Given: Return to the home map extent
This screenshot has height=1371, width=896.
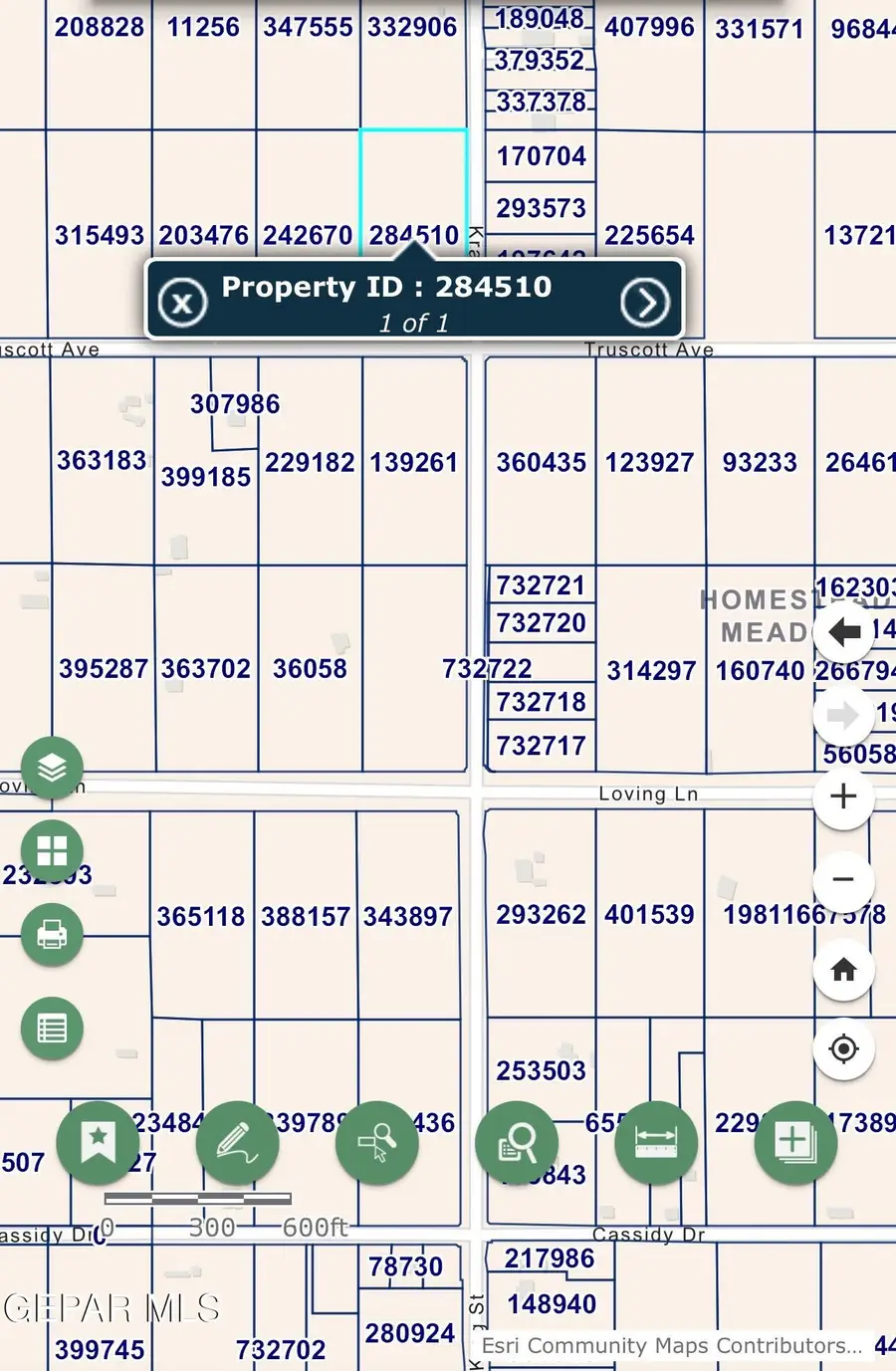Looking at the screenshot, I should click(843, 969).
